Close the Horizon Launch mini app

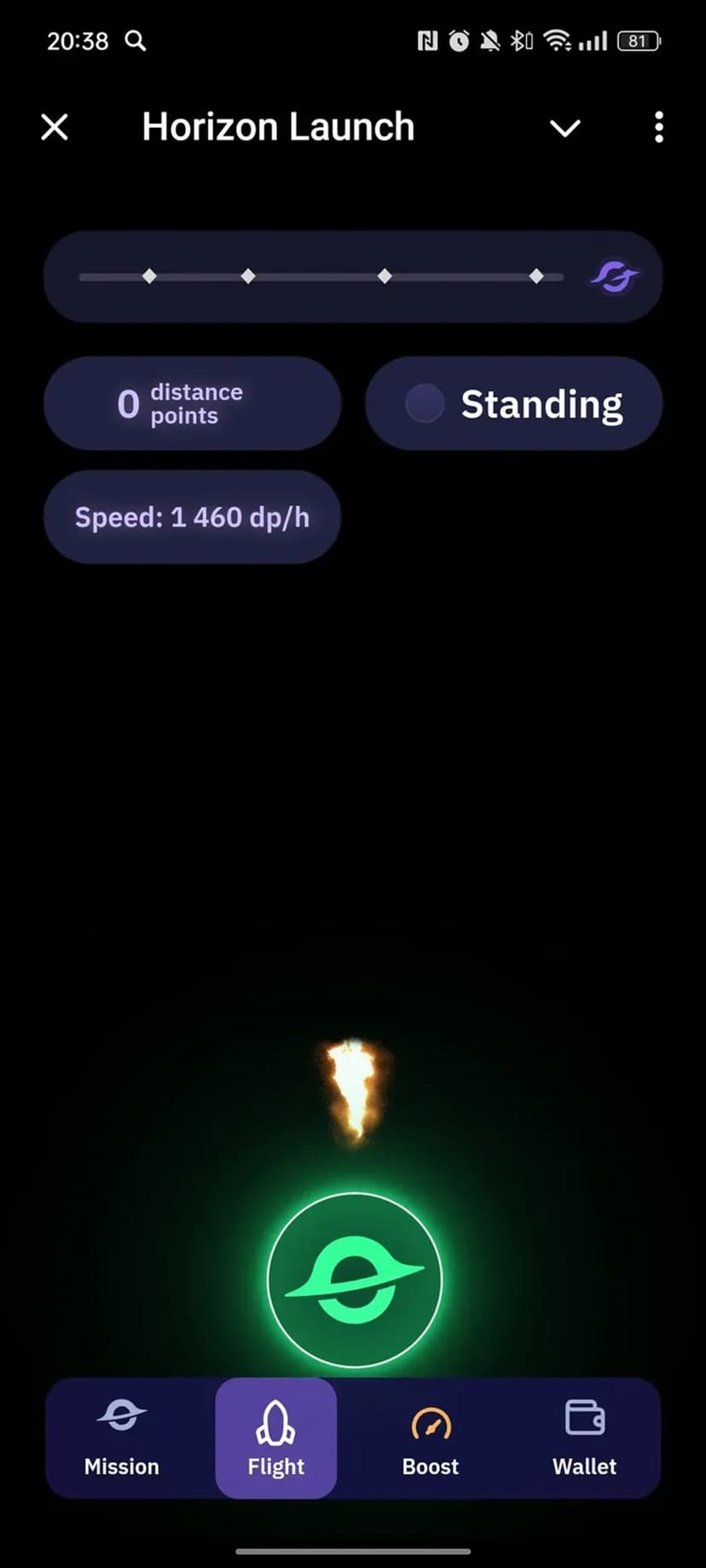click(55, 128)
